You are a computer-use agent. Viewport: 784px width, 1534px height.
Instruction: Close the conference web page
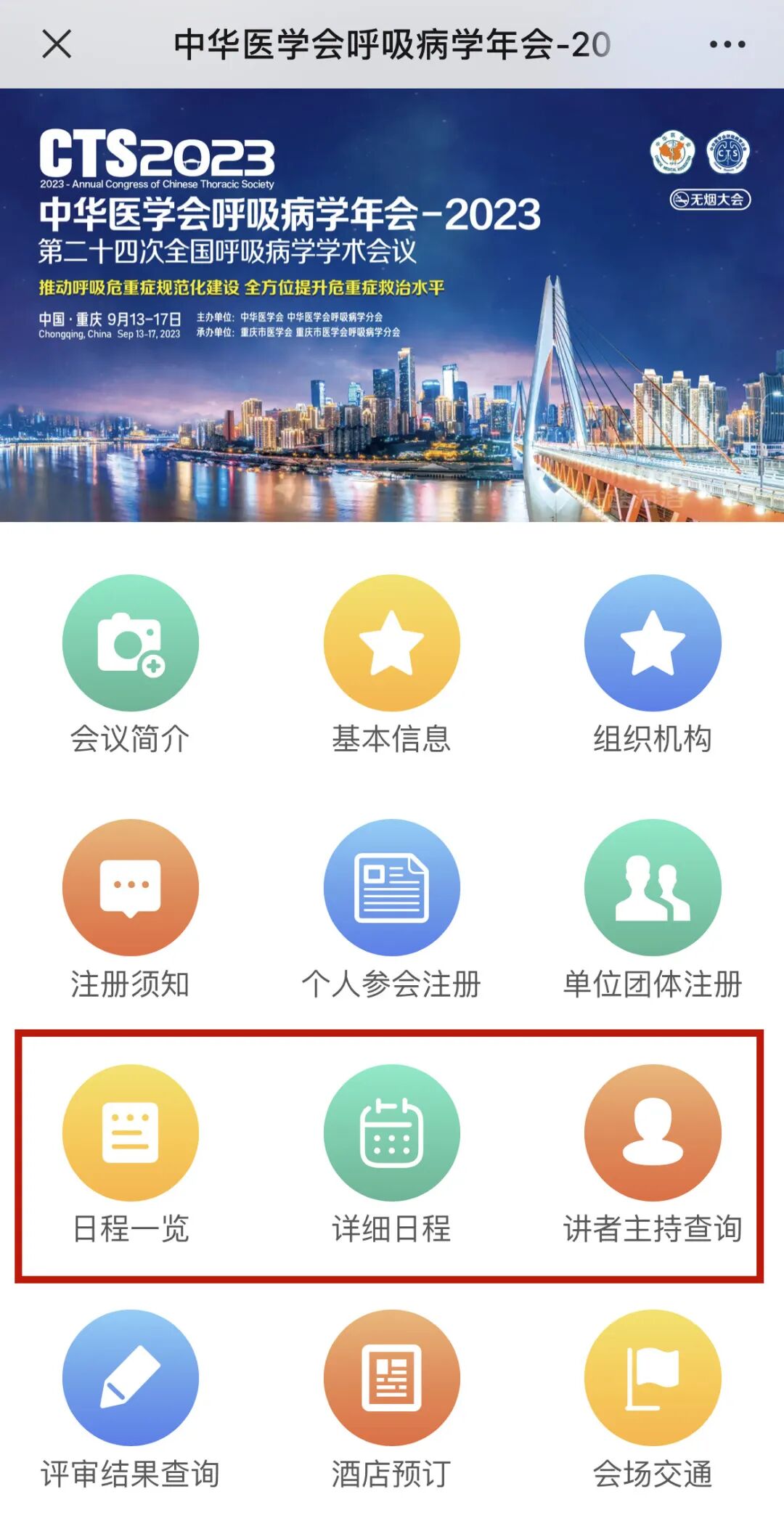tap(57, 44)
